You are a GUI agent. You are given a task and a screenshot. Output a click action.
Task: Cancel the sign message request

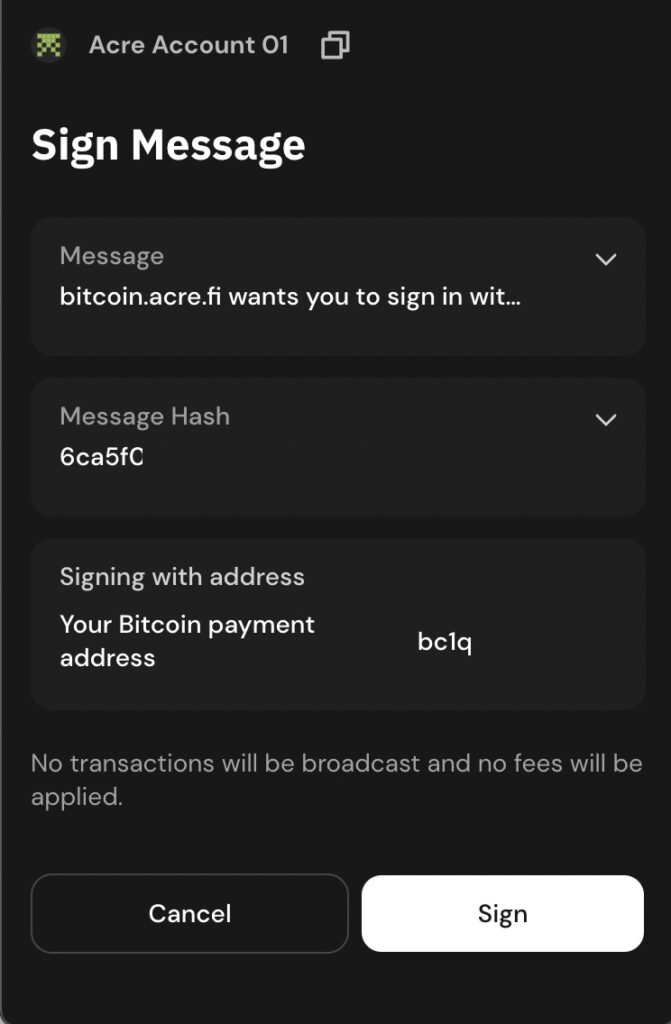pos(190,913)
